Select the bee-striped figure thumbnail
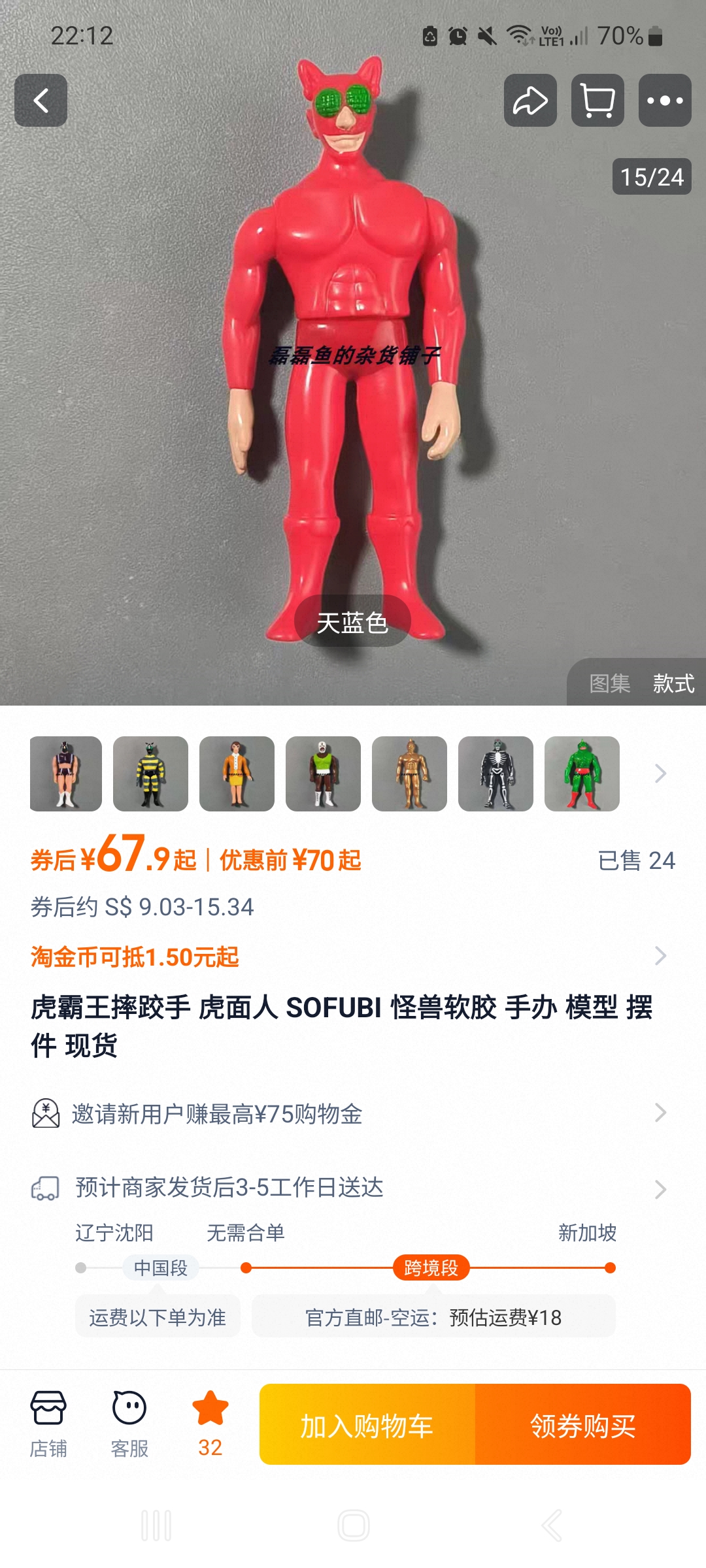The image size is (706, 1568). [150, 774]
